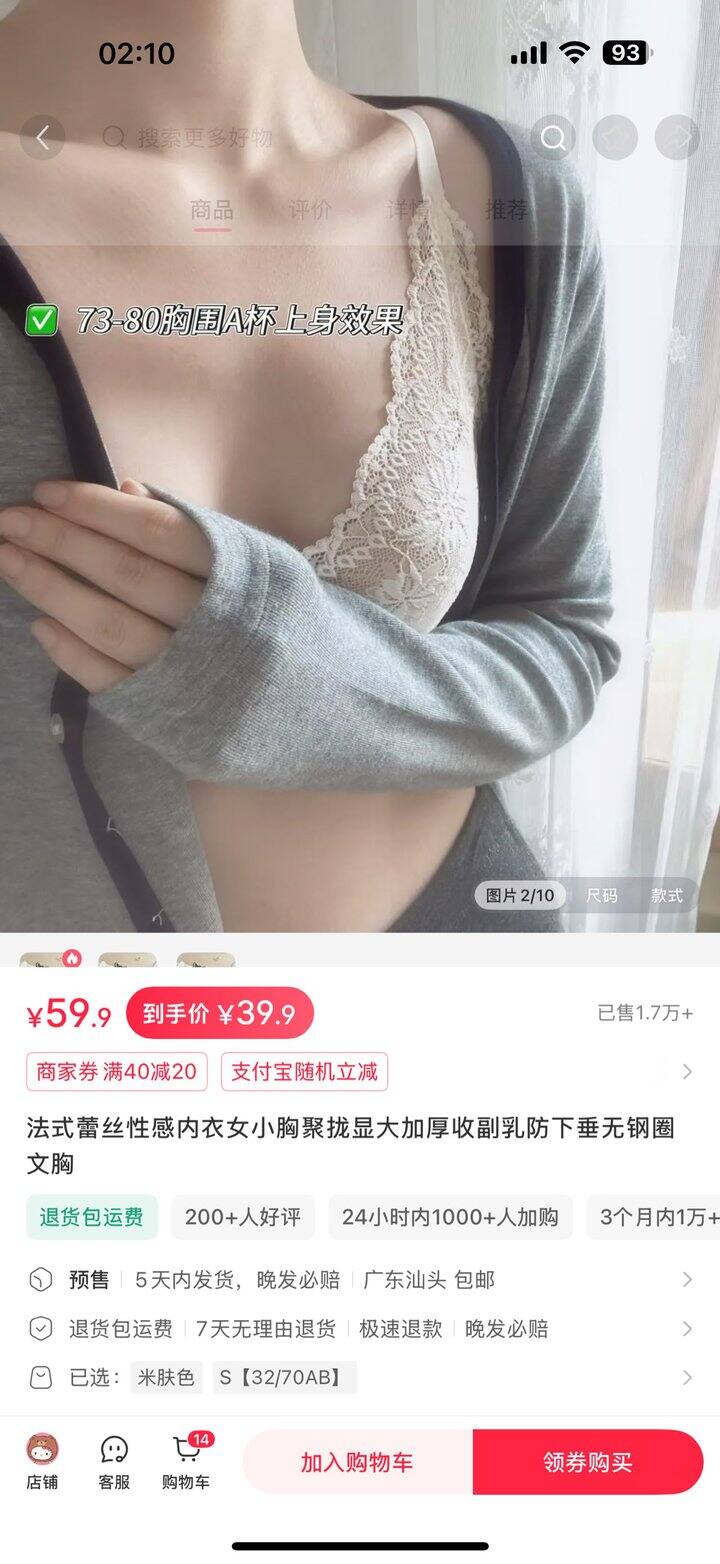The image size is (720, 1564).
Task: Go back using the top-left arrow
Action: [x=42, y=138]
